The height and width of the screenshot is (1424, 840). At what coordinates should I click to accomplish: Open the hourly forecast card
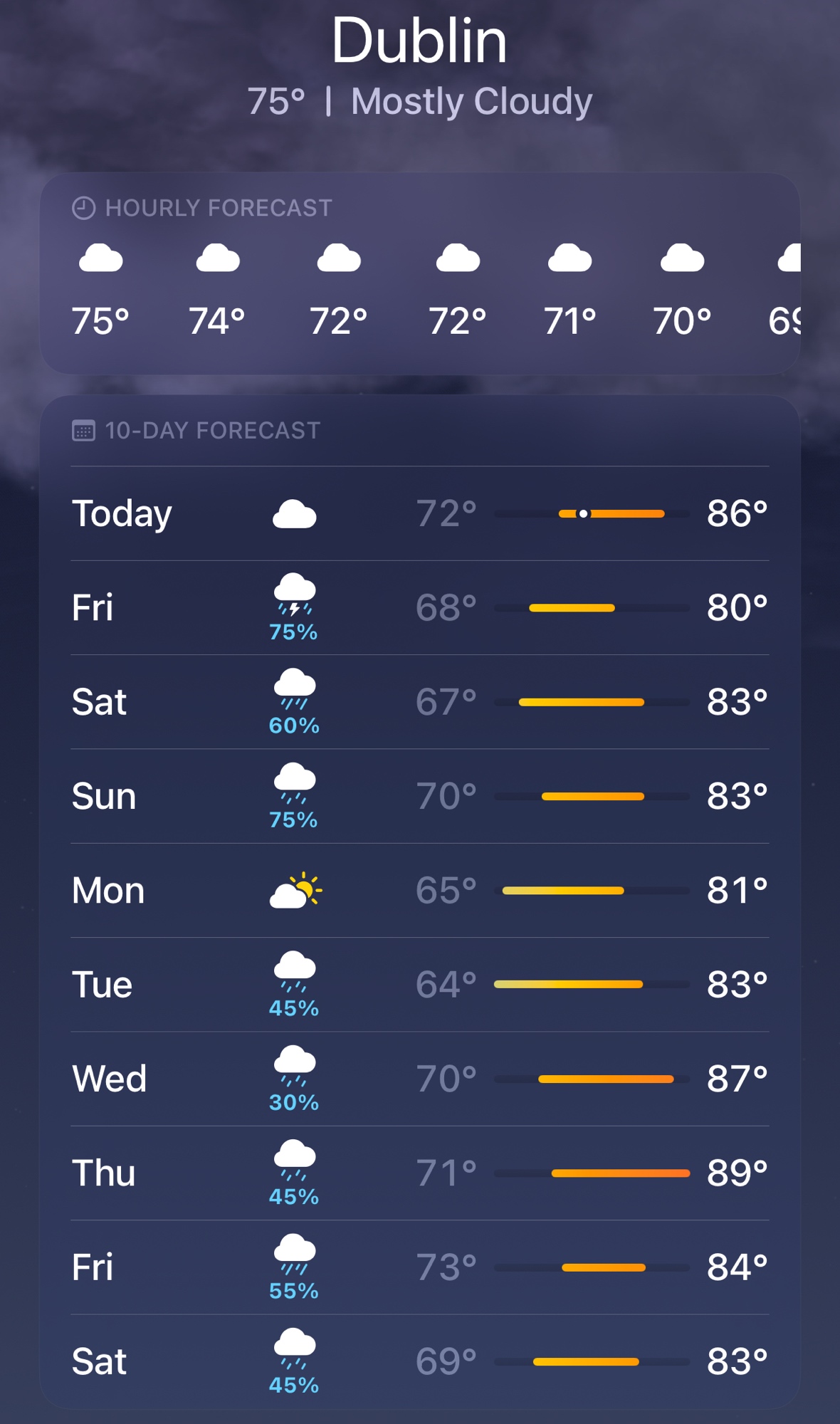420,274
